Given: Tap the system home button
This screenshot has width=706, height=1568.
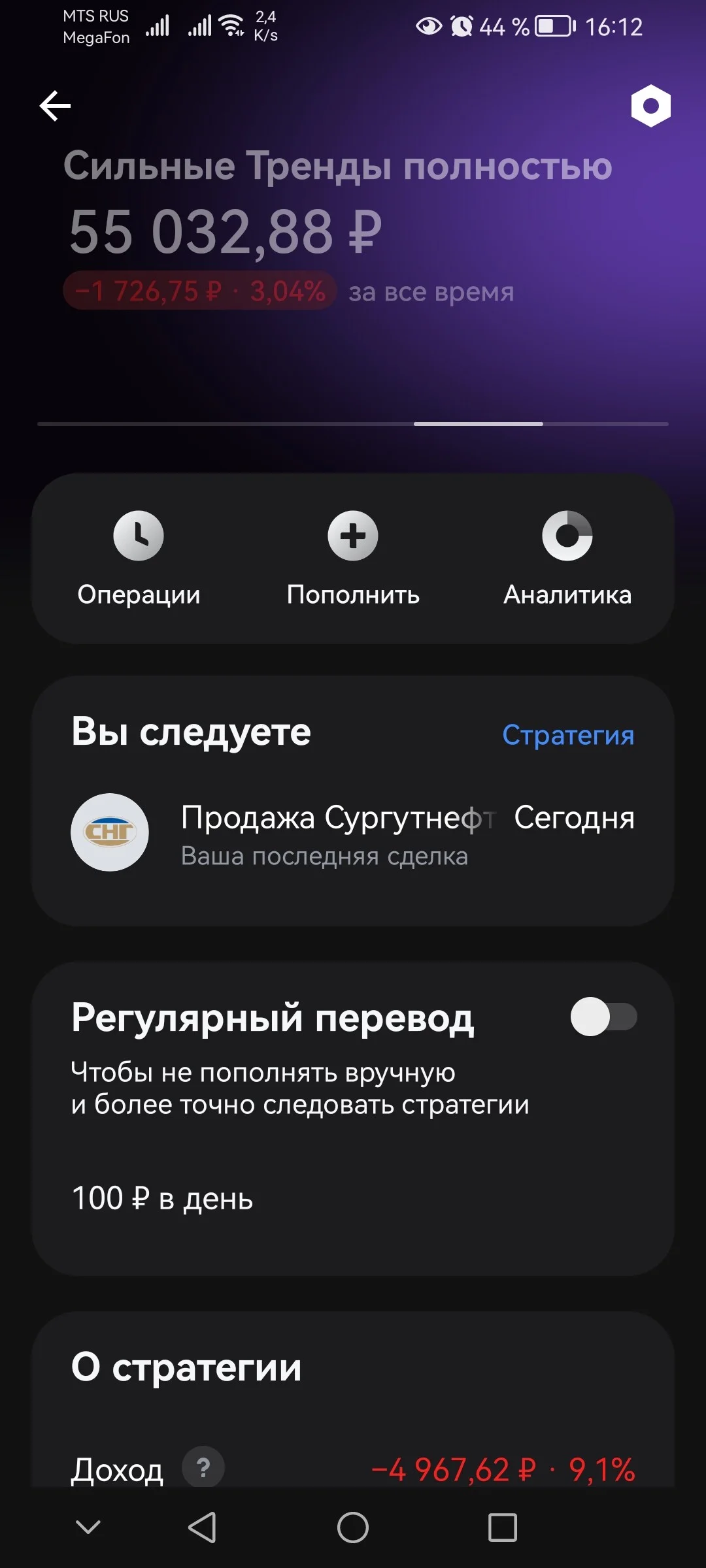Looking at the screenshot, I should click(x=353, y=1527).
